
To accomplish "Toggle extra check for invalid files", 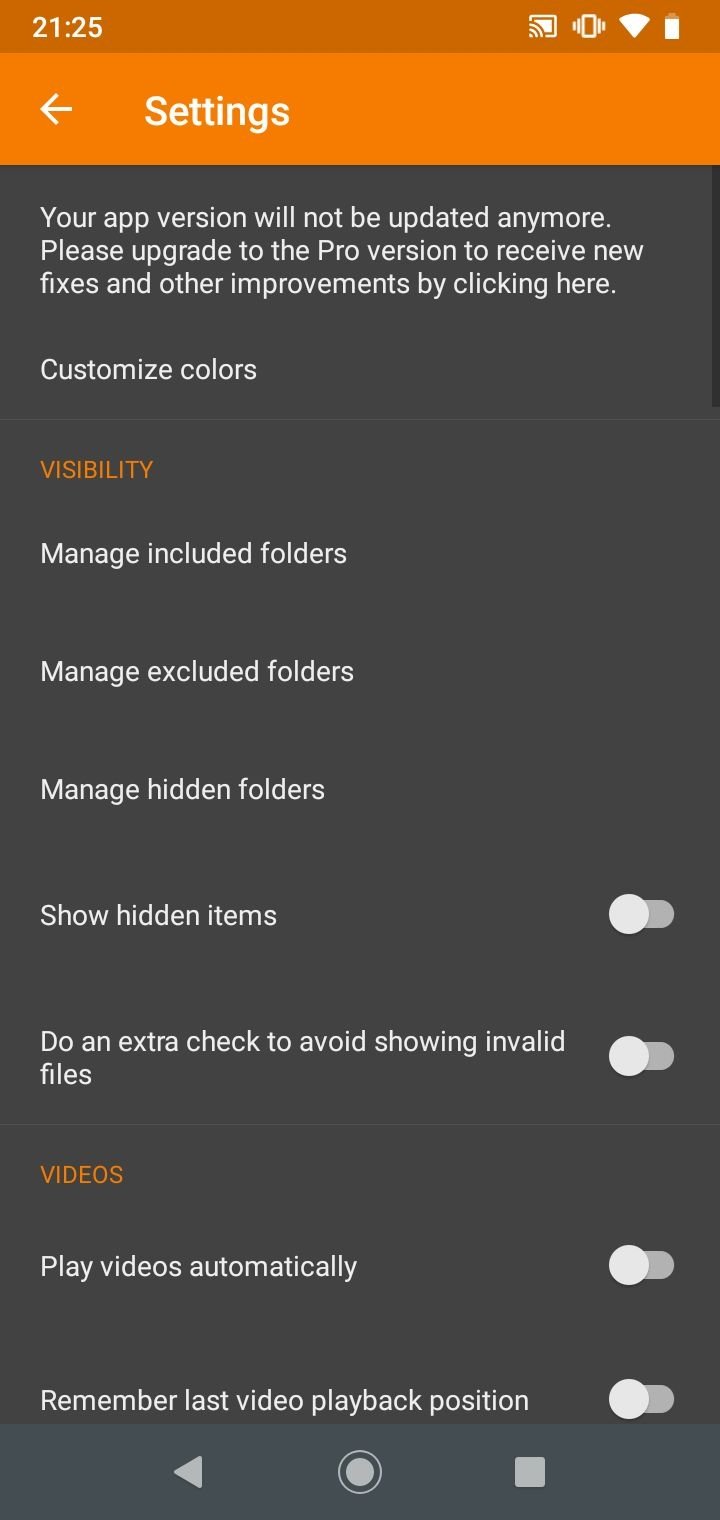I will pos(641,1056).
